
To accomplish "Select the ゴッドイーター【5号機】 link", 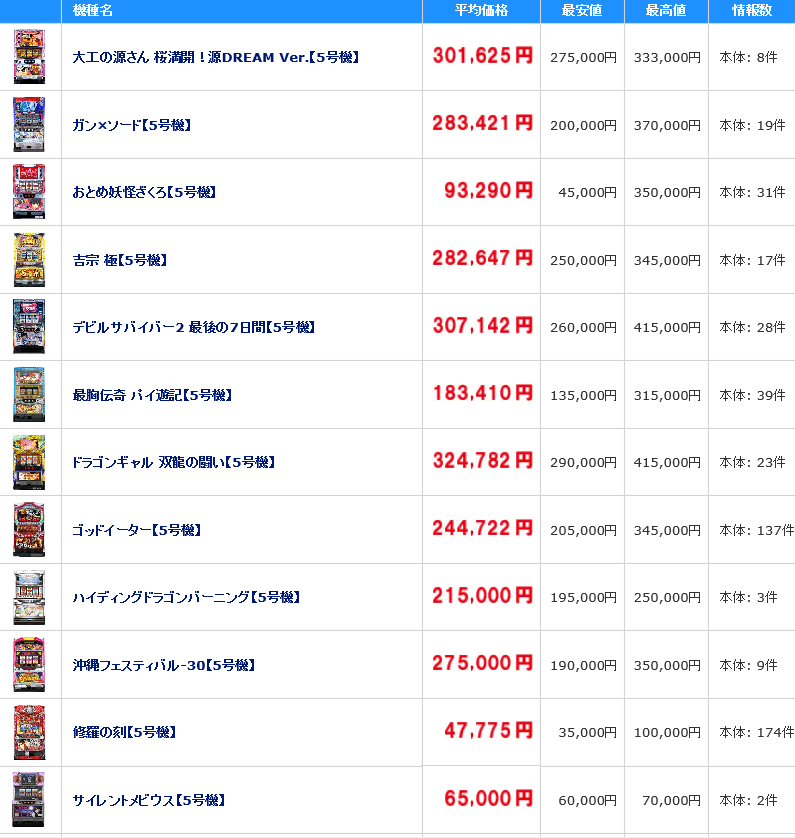I will 136,530.
